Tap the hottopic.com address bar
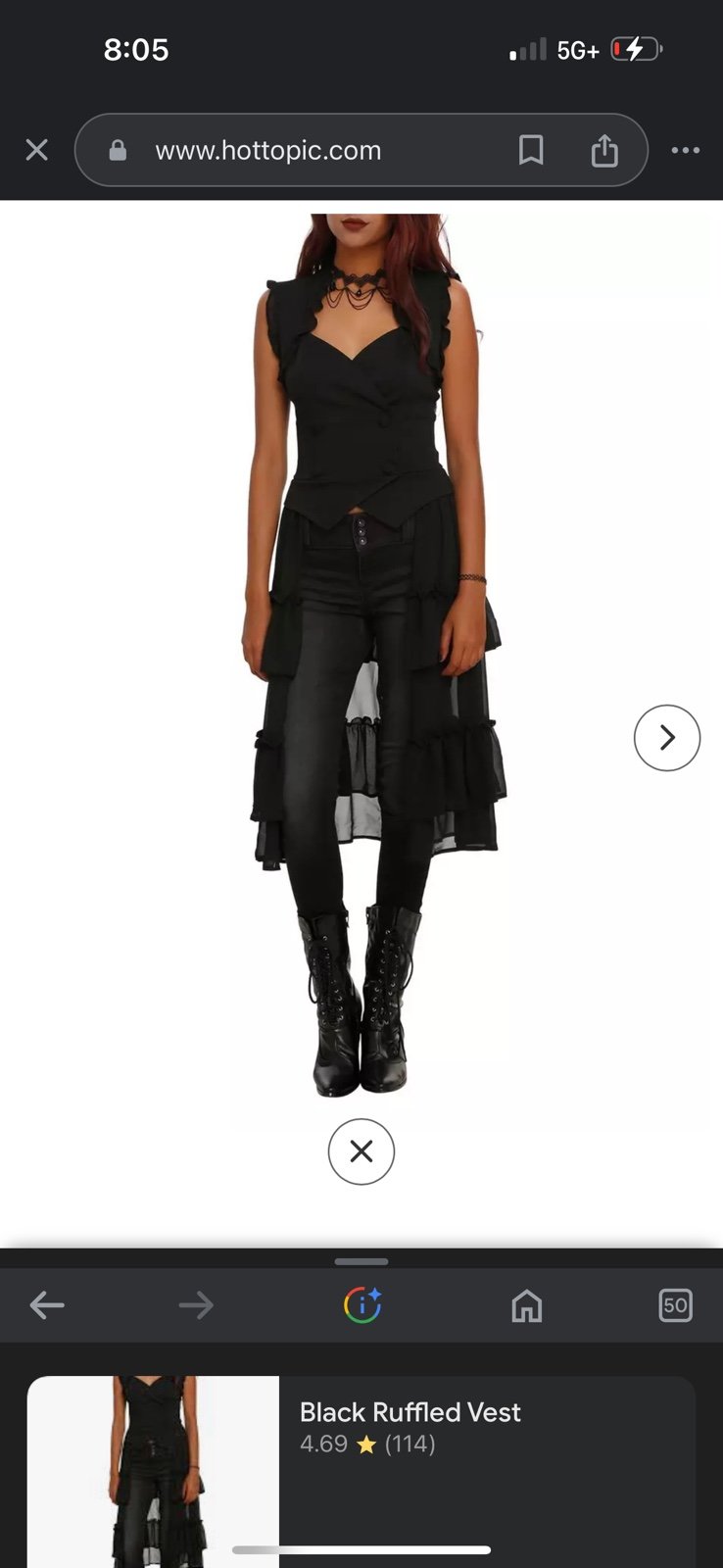 point(294,150)
